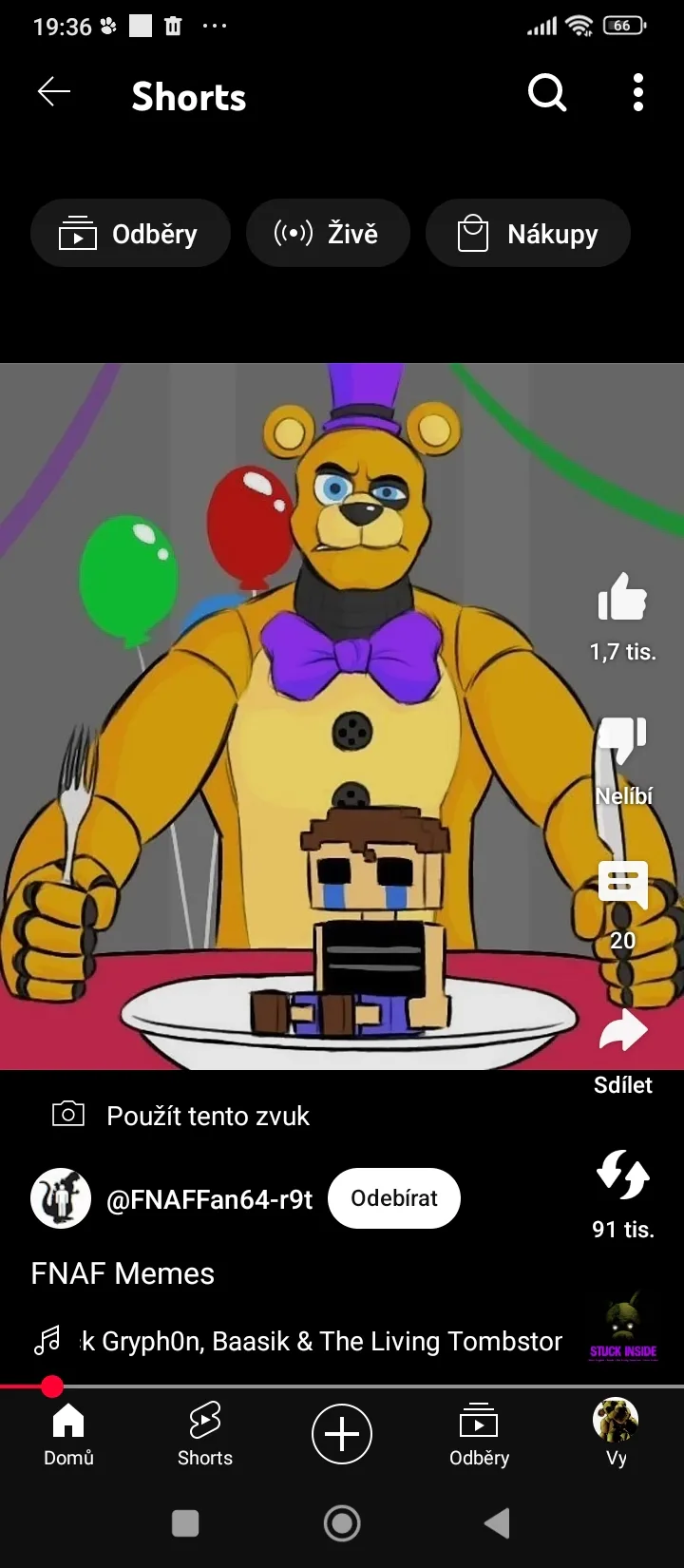Tap the Nelíbí dislike button

pos(622,761)
